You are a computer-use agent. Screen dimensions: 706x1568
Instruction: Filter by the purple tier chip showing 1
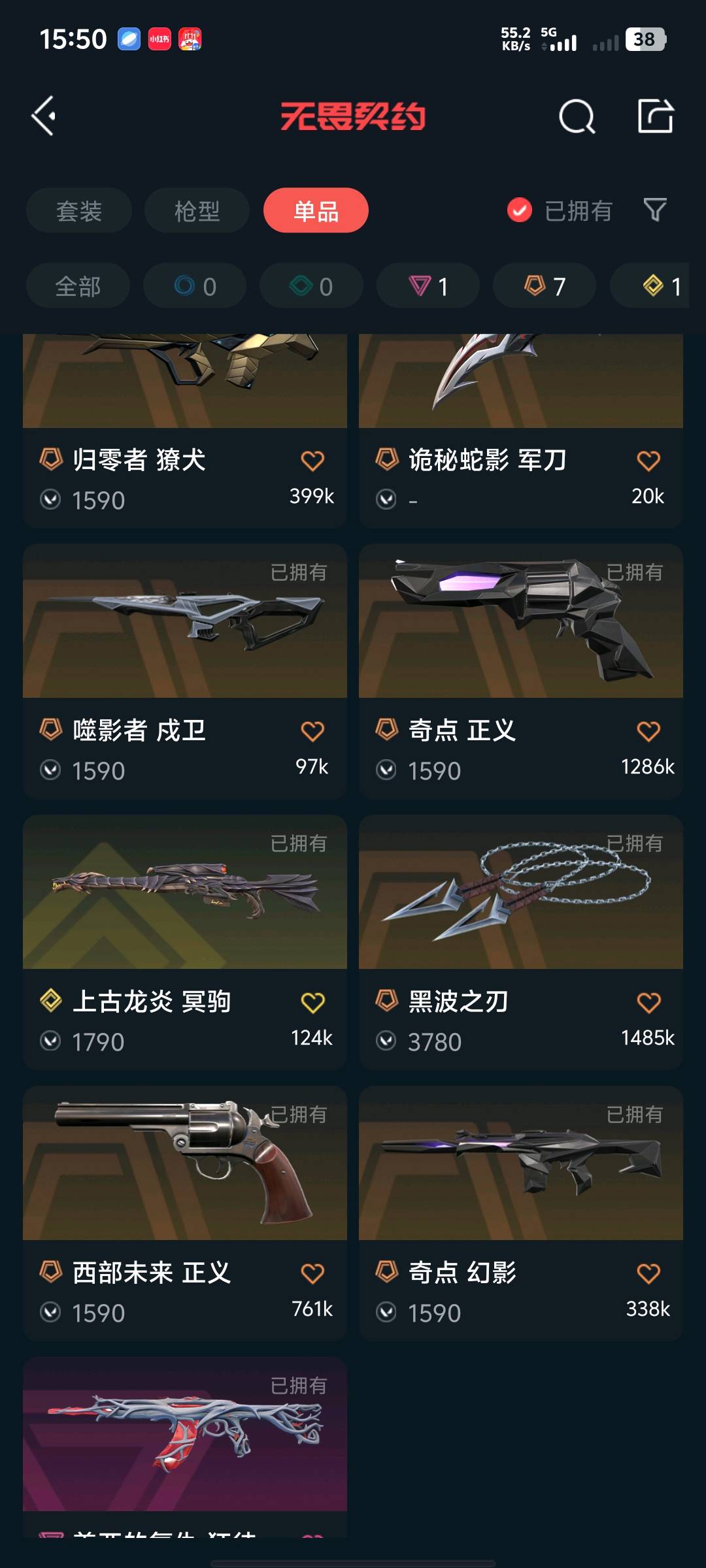pyautogui.click(x=428, y=286)
